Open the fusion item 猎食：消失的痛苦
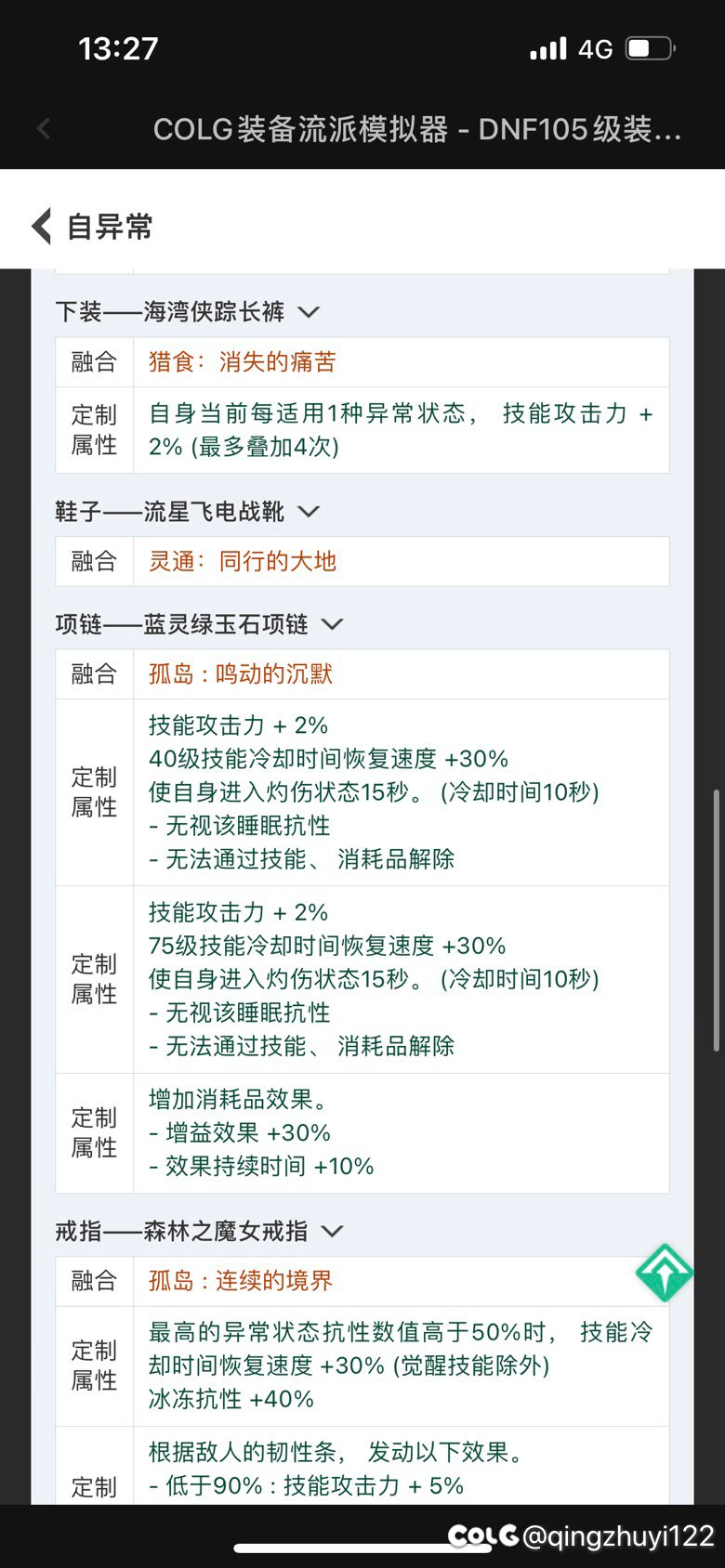 click(242, 362)
